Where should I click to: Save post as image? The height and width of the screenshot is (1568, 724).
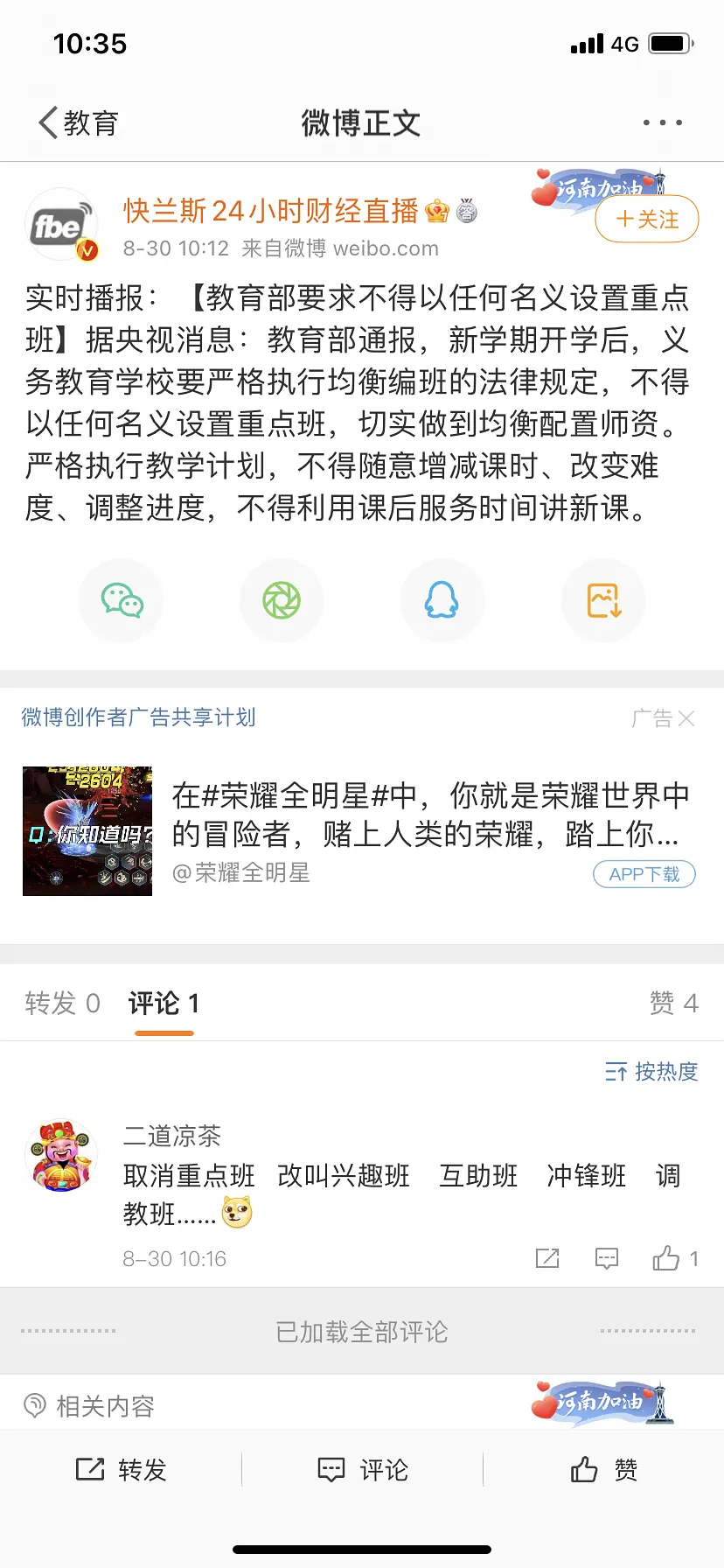pyautogui.click(x=603, y=601)
